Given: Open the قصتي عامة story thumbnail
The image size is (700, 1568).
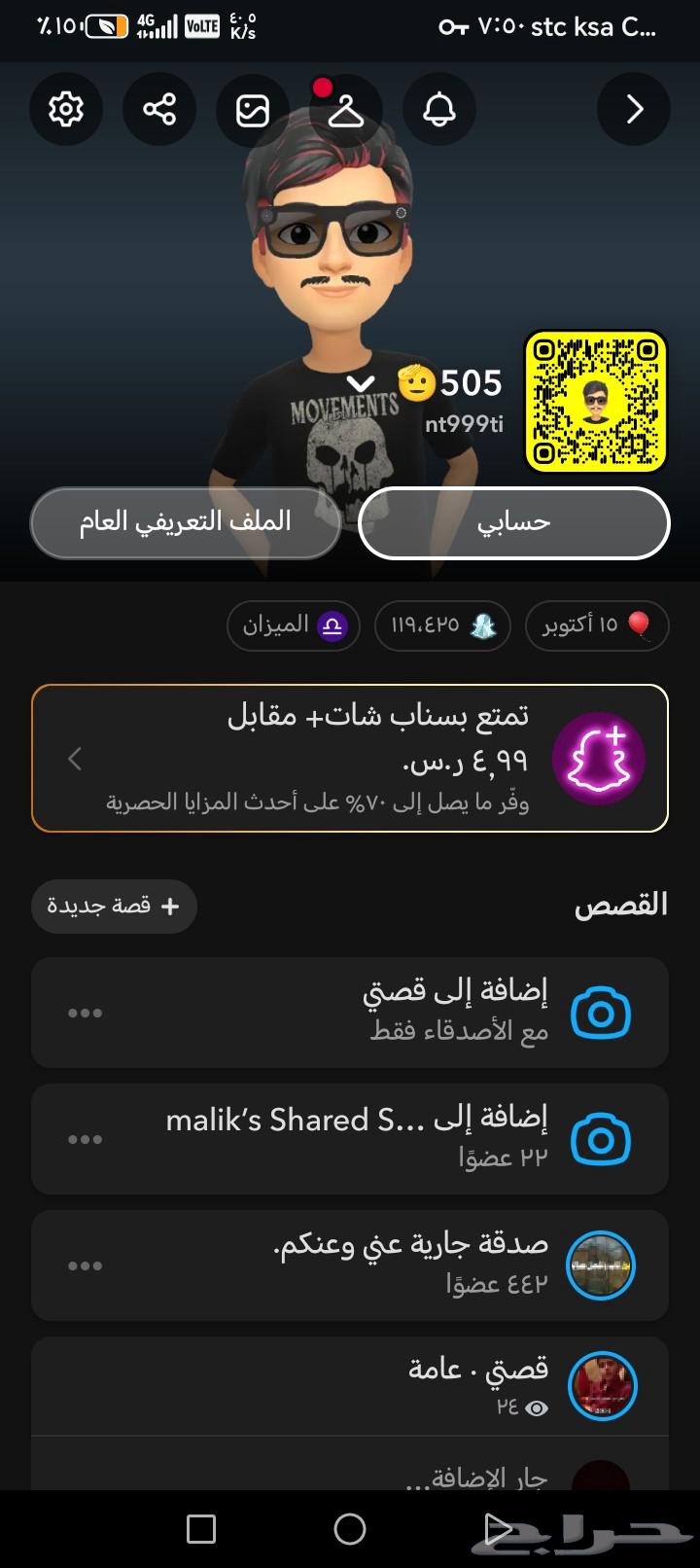Looking at the screenshot, I should [601, 1386].
